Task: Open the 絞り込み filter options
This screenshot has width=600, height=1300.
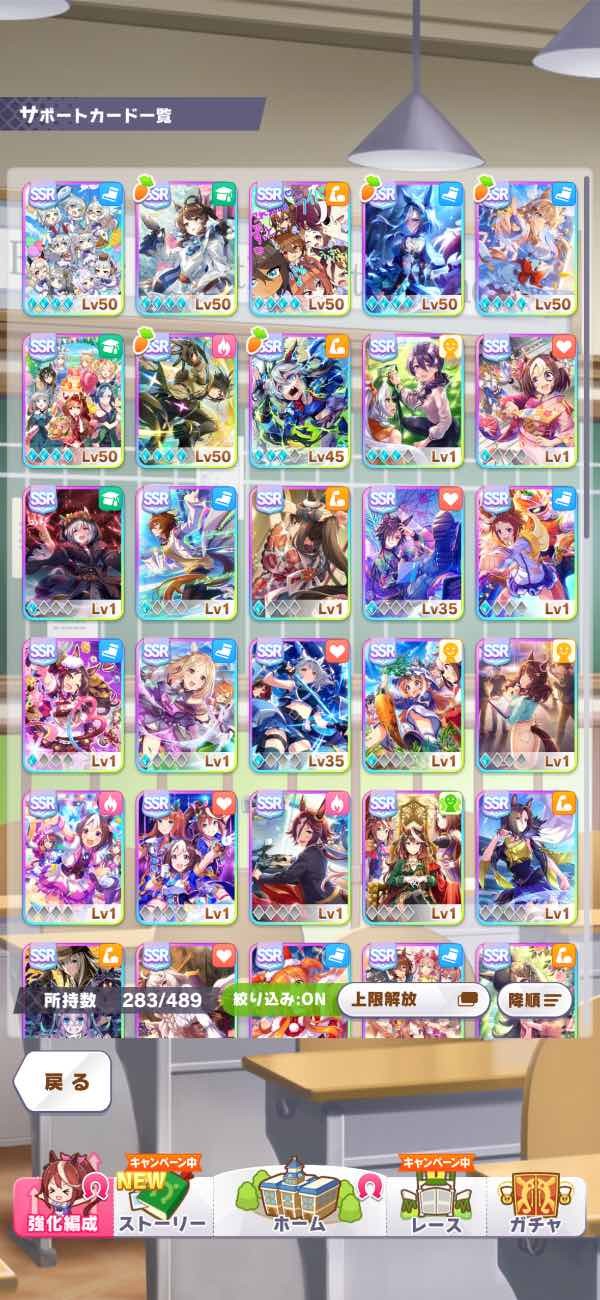Action: (x=274, y=999)
